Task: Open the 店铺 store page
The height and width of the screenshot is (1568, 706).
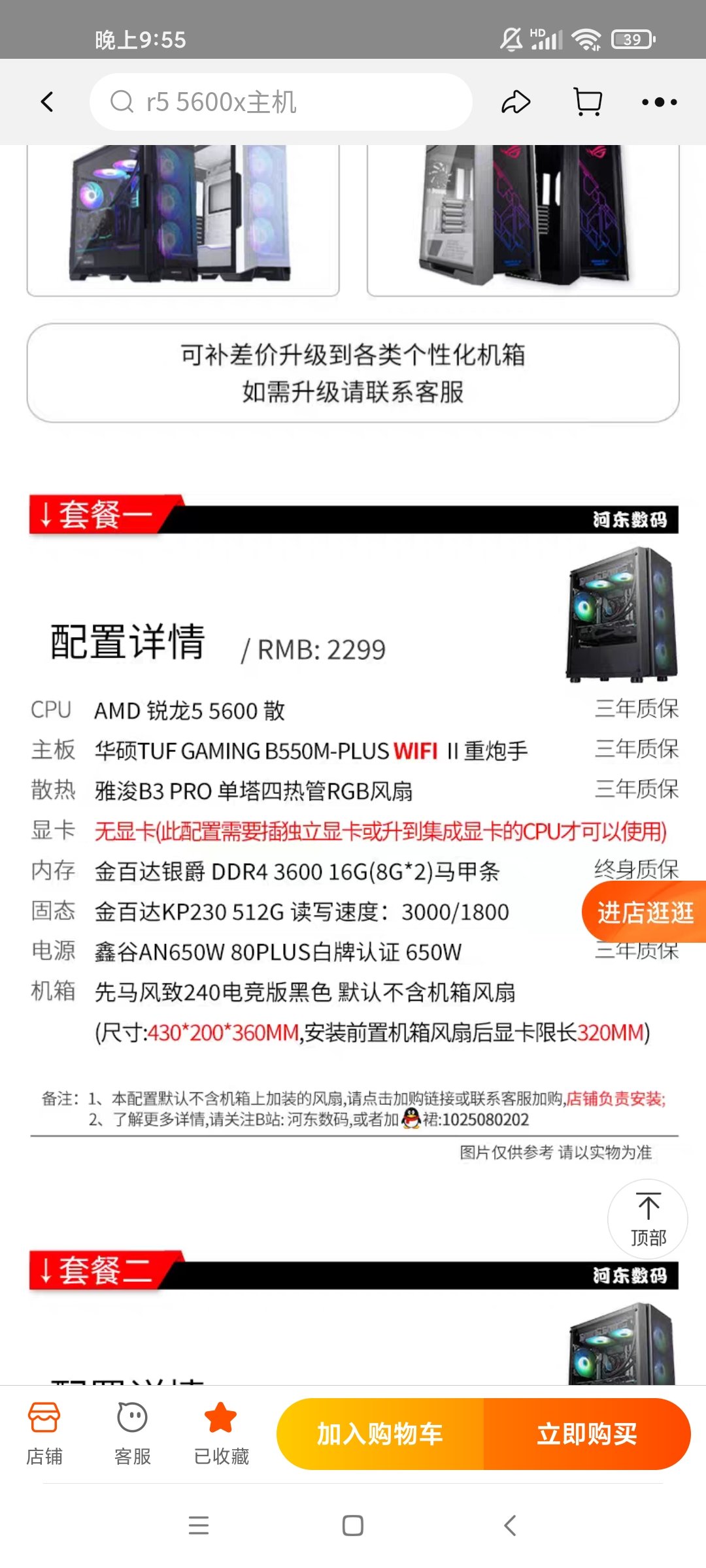Action: (x=44, y=1433)
